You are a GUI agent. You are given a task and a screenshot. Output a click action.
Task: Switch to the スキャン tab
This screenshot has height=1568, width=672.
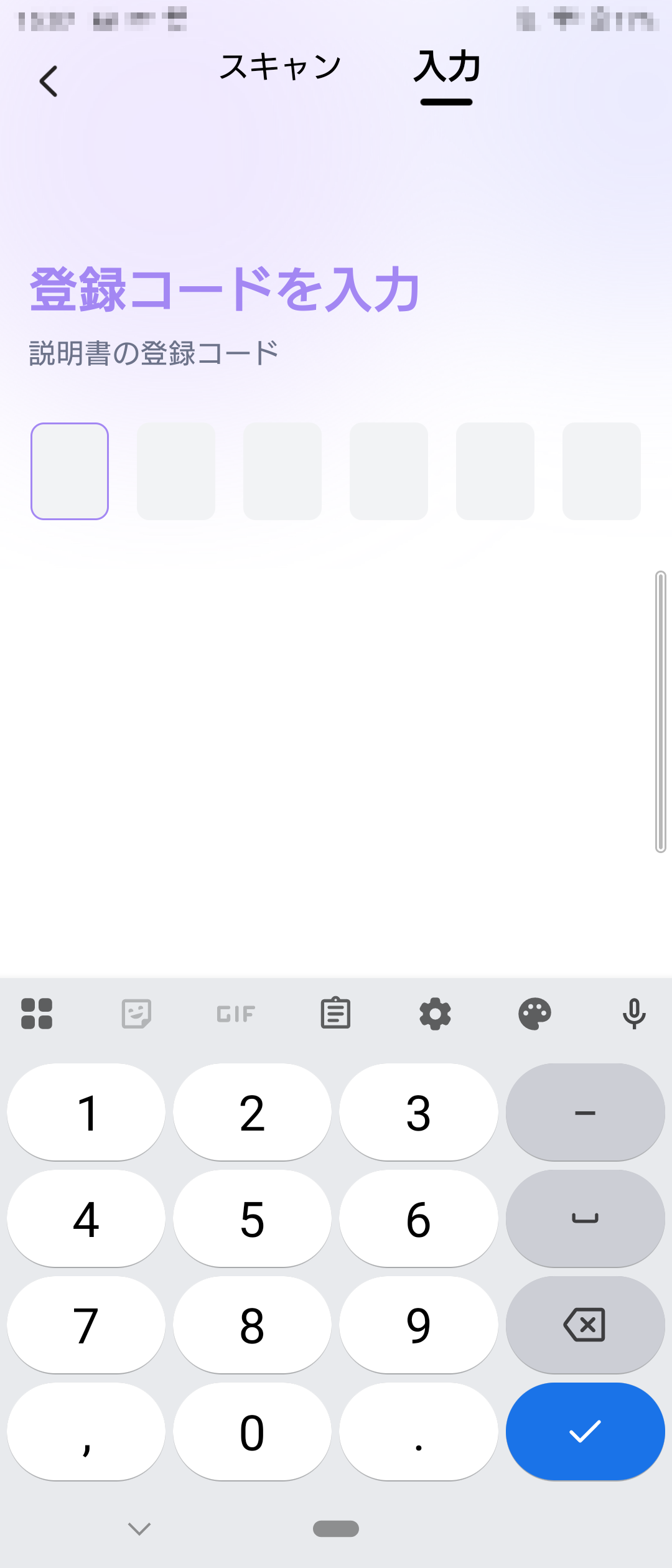(281, 67)
